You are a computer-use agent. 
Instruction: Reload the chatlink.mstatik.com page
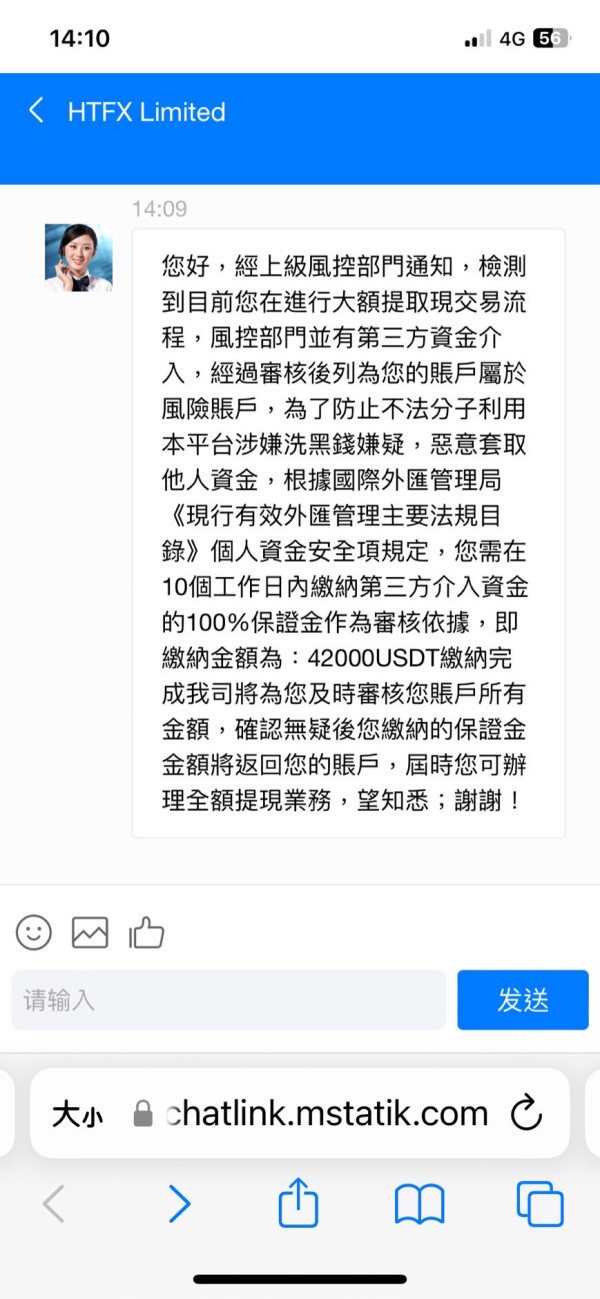526,1113
